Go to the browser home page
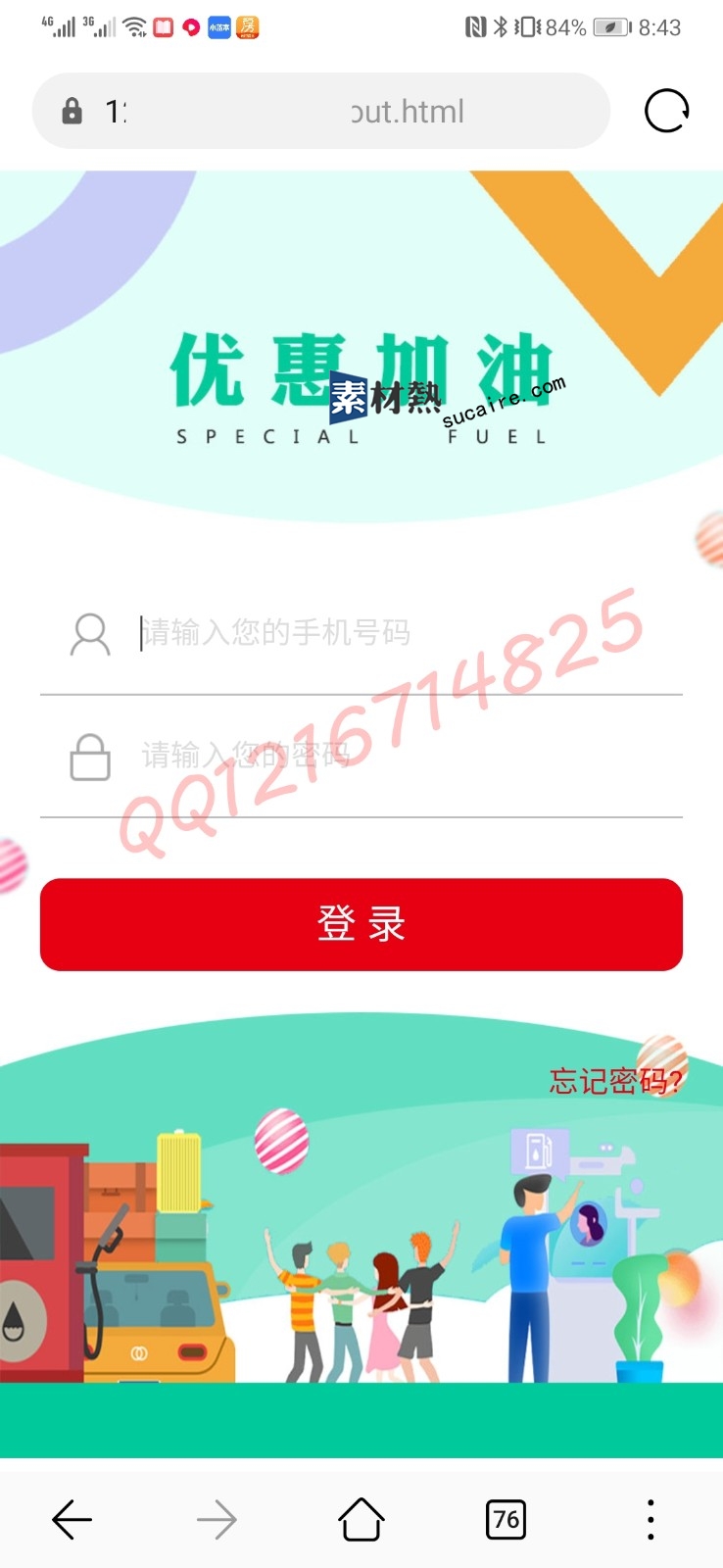Screen dimensions: 723x1568 pos(361,1520)
